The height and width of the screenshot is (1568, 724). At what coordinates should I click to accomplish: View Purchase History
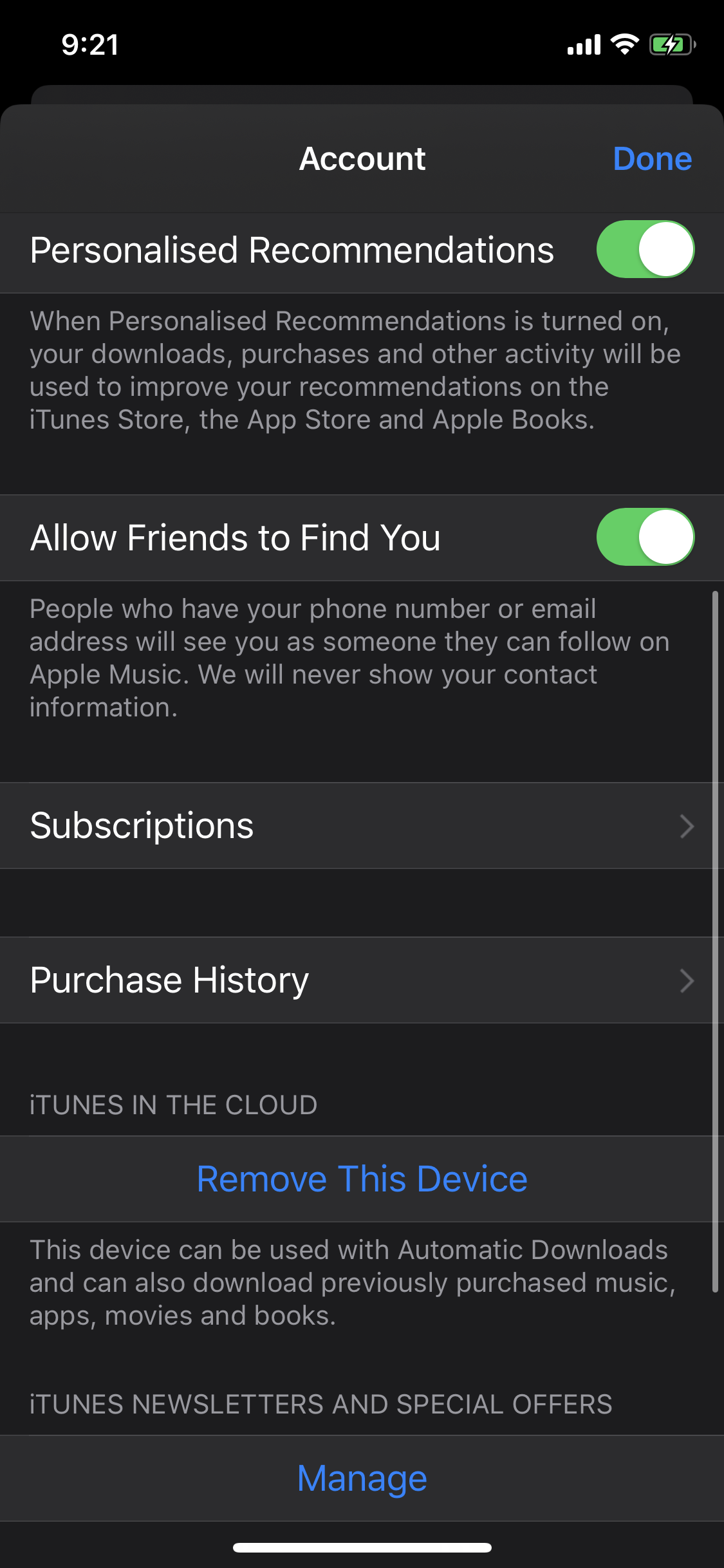pos(360,980)
